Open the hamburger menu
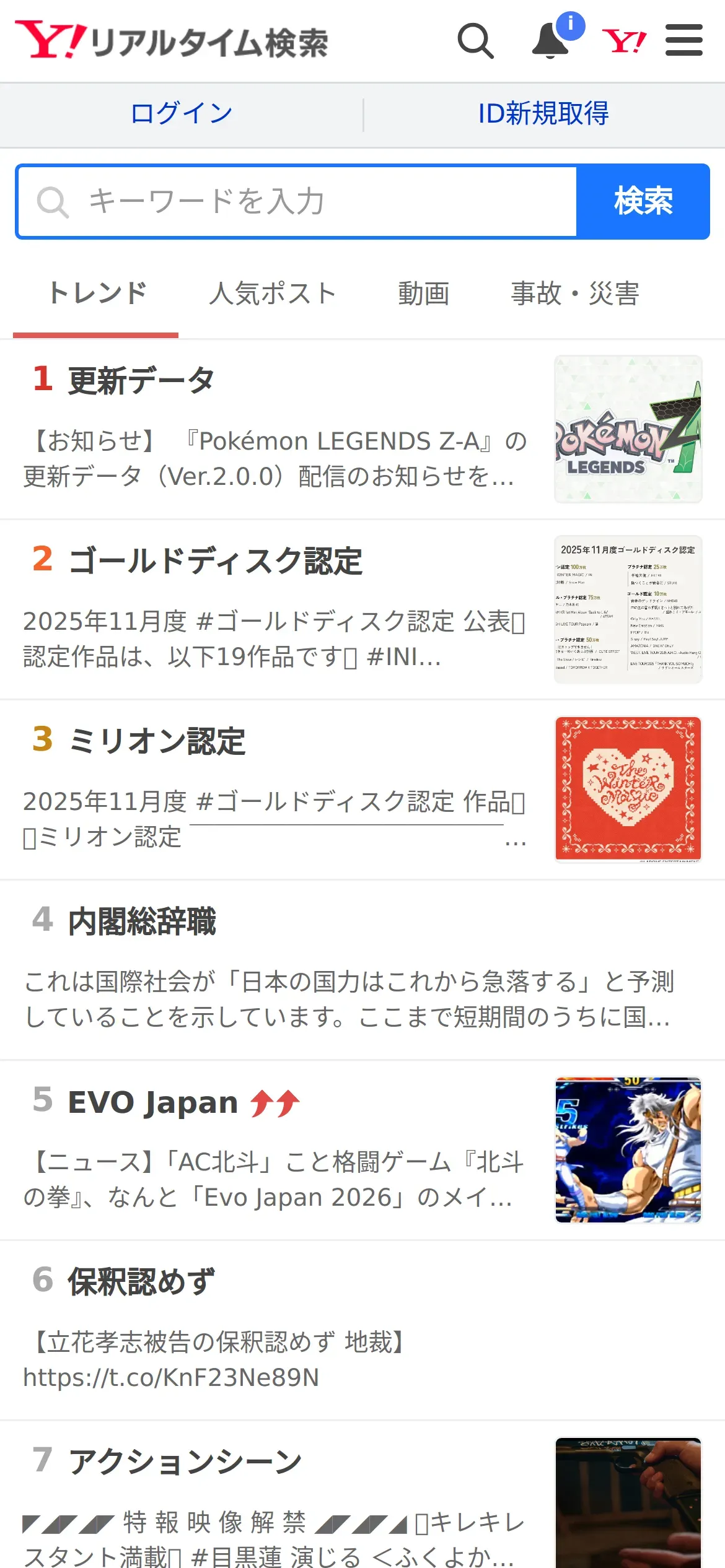Image resolution: width=725 pixels, height=1568 pixels. (683, 41)
